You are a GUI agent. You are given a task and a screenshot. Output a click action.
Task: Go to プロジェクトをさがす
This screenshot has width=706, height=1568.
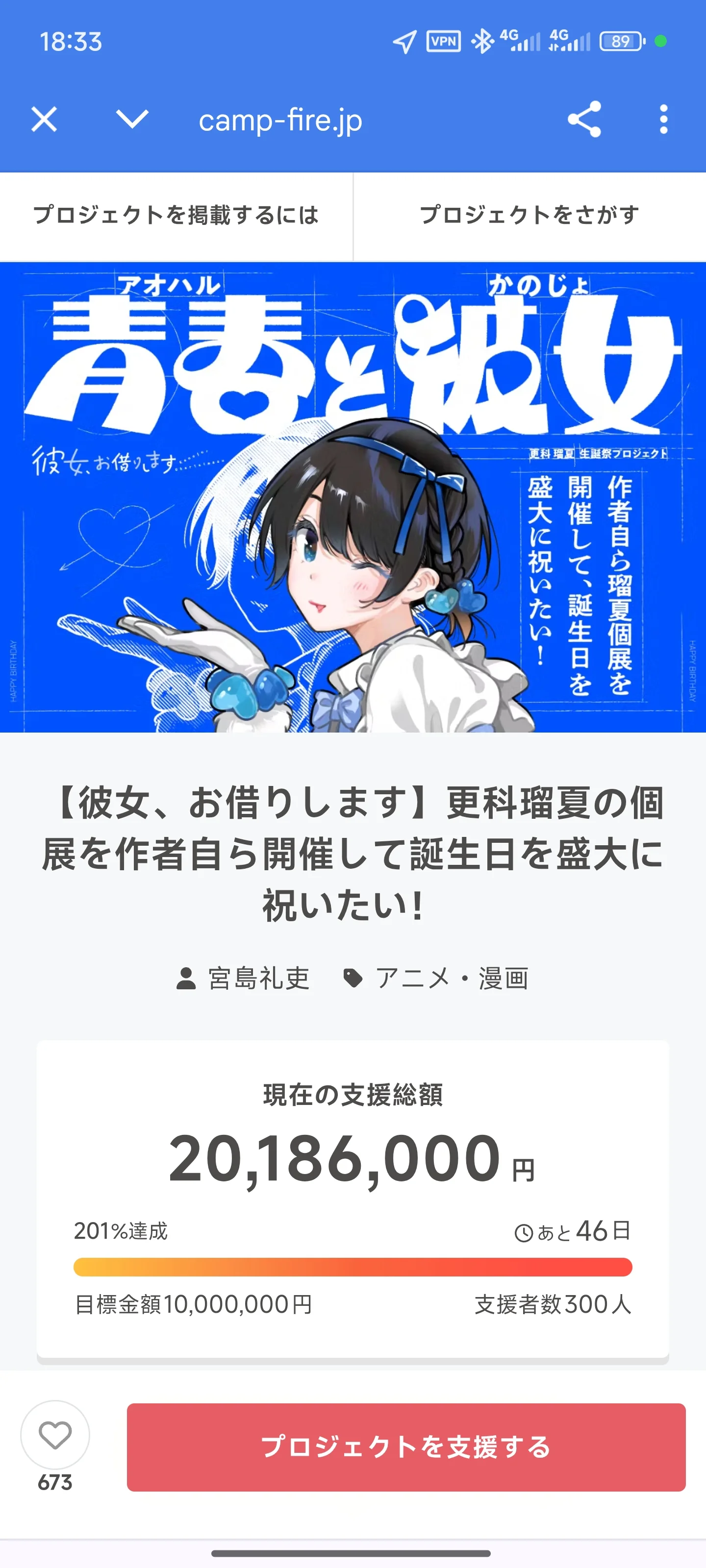[x=529, y=216]
